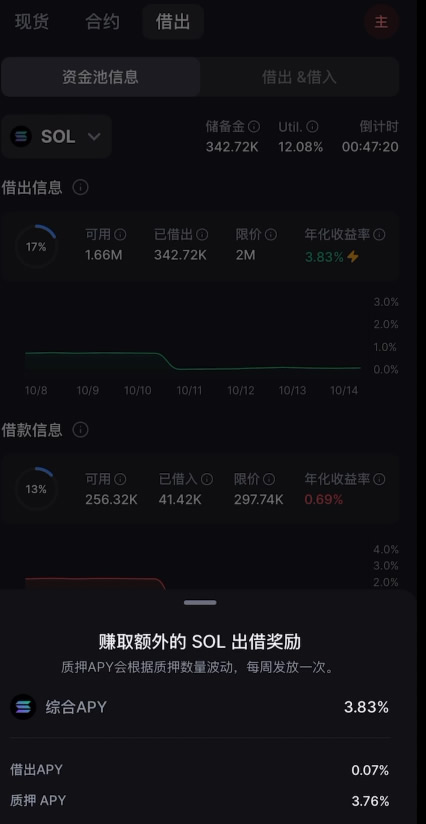This screenshot has width=426, height=824.
Task: Open the SOL coin dropdown
Action: click(56, 137)
